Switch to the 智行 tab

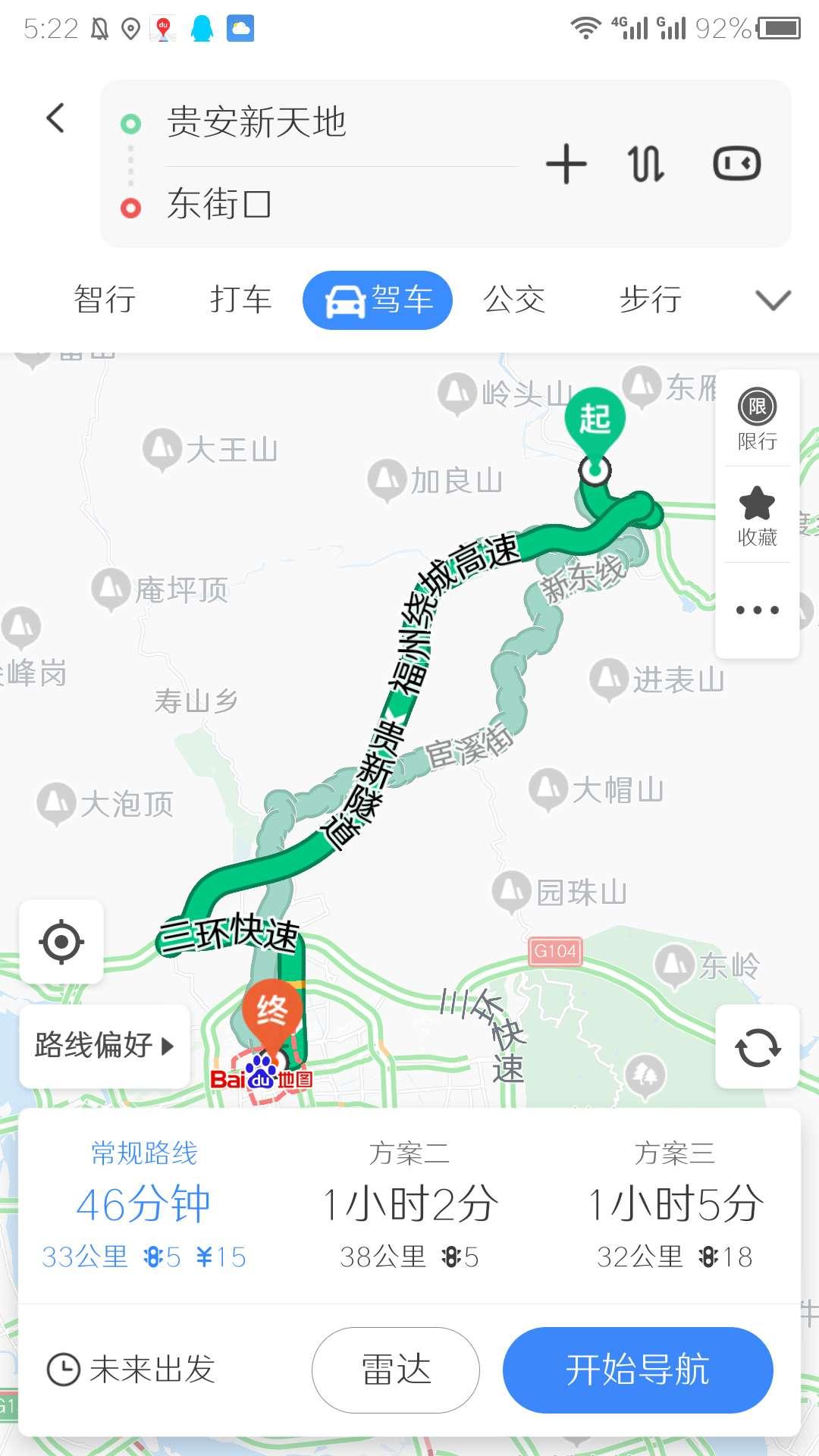[105, 300]
